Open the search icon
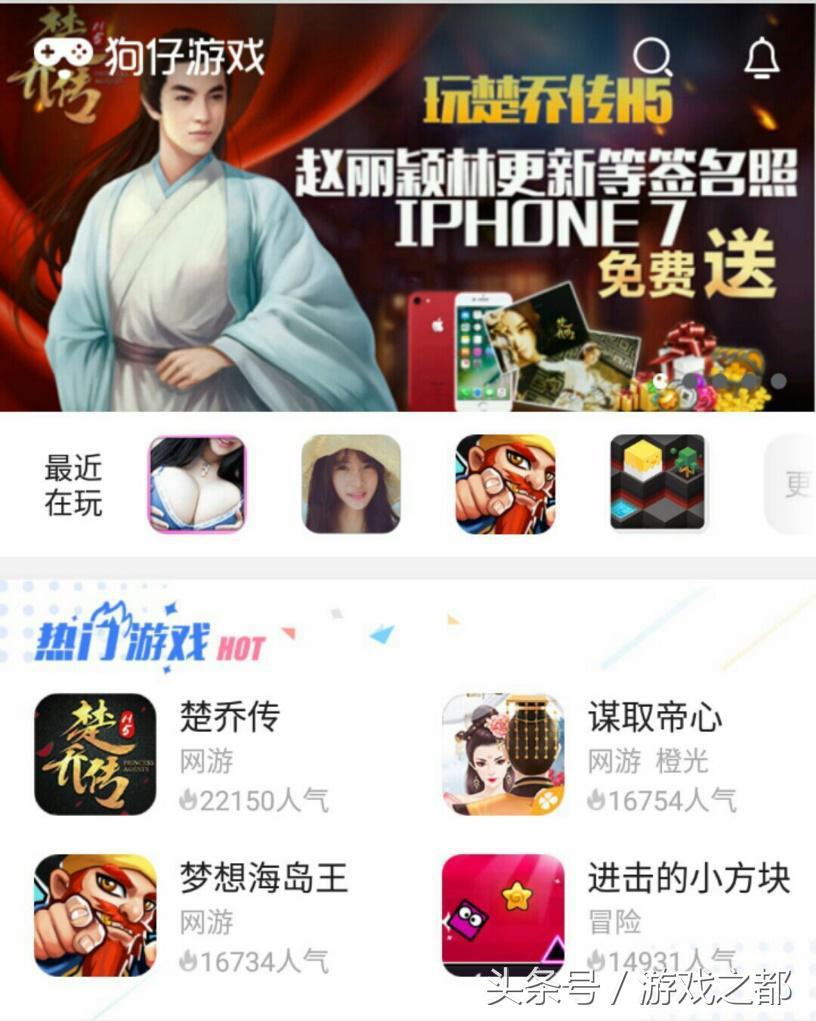Screen dimensions: 816x1021 [653, 57]
